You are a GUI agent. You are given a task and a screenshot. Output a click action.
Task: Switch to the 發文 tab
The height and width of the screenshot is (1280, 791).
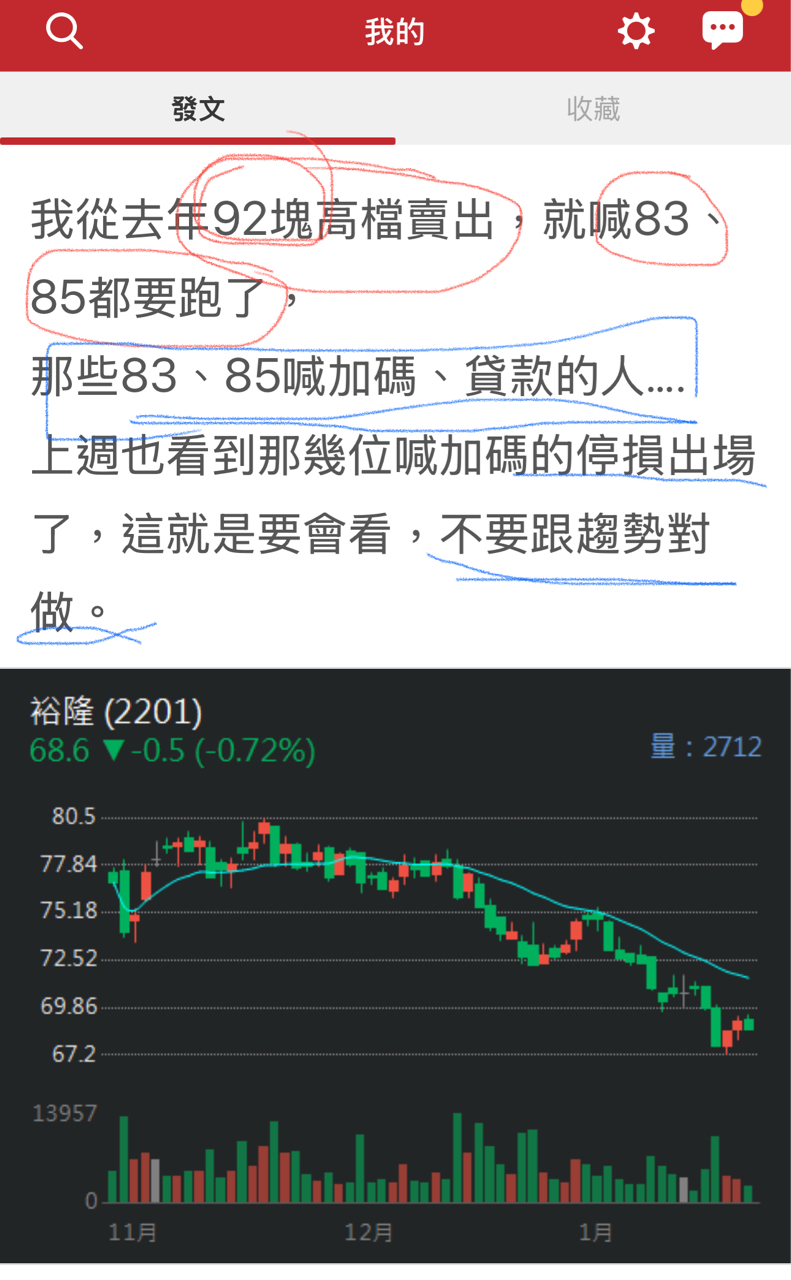pos(198,109)
